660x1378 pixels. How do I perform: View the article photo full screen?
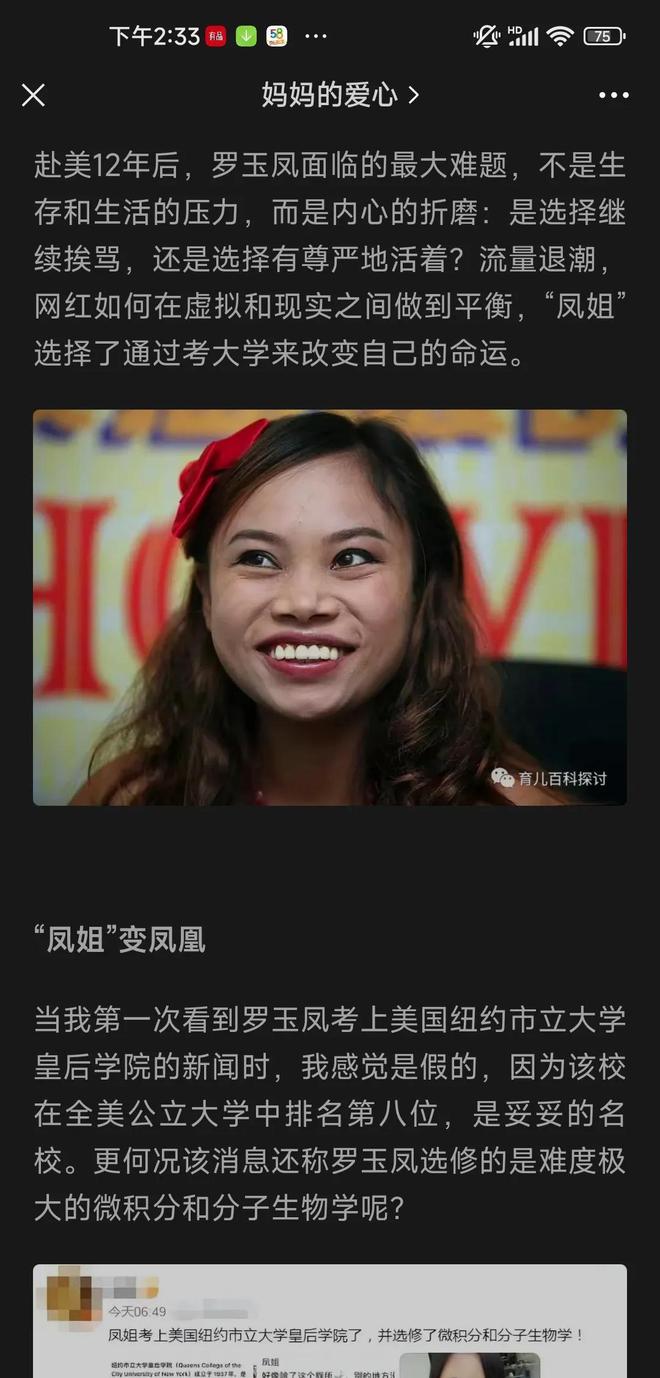pyautogui.click(x=329, y=607)
